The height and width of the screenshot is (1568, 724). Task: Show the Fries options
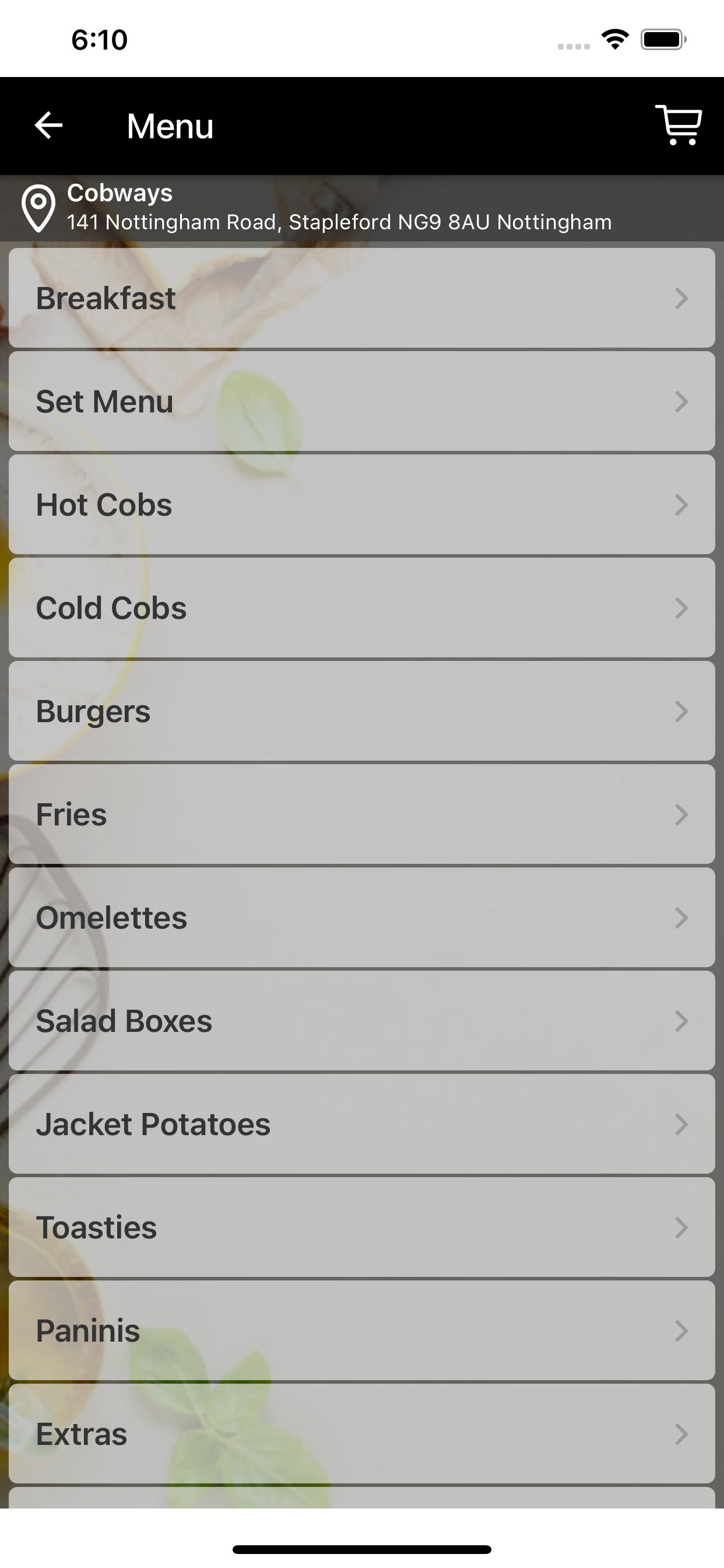(x=362, y=814)
